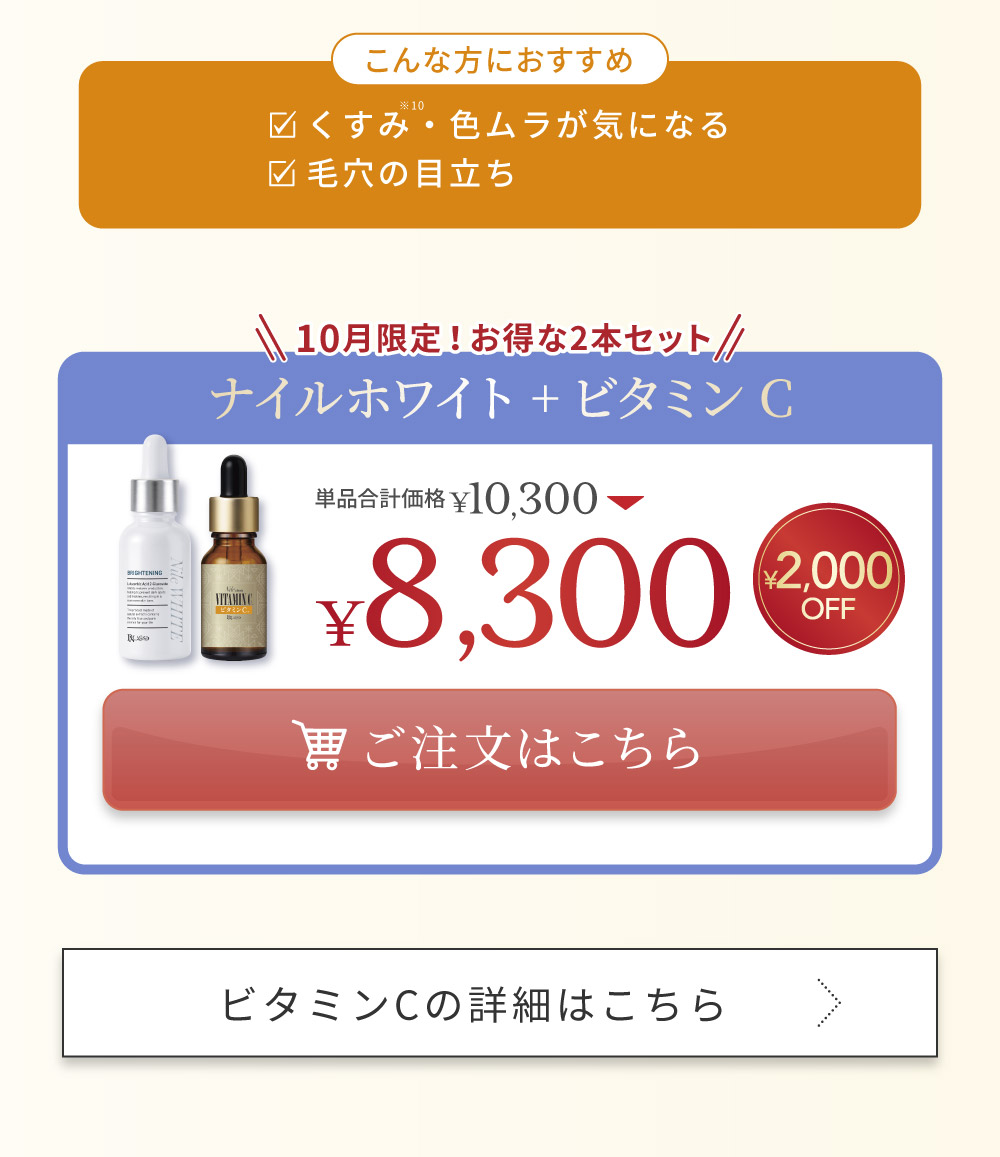Toggle the こんな方におすすめ recommendation list
The width and height of the screenshot is (1000, 1157).
tap(500, 57)
